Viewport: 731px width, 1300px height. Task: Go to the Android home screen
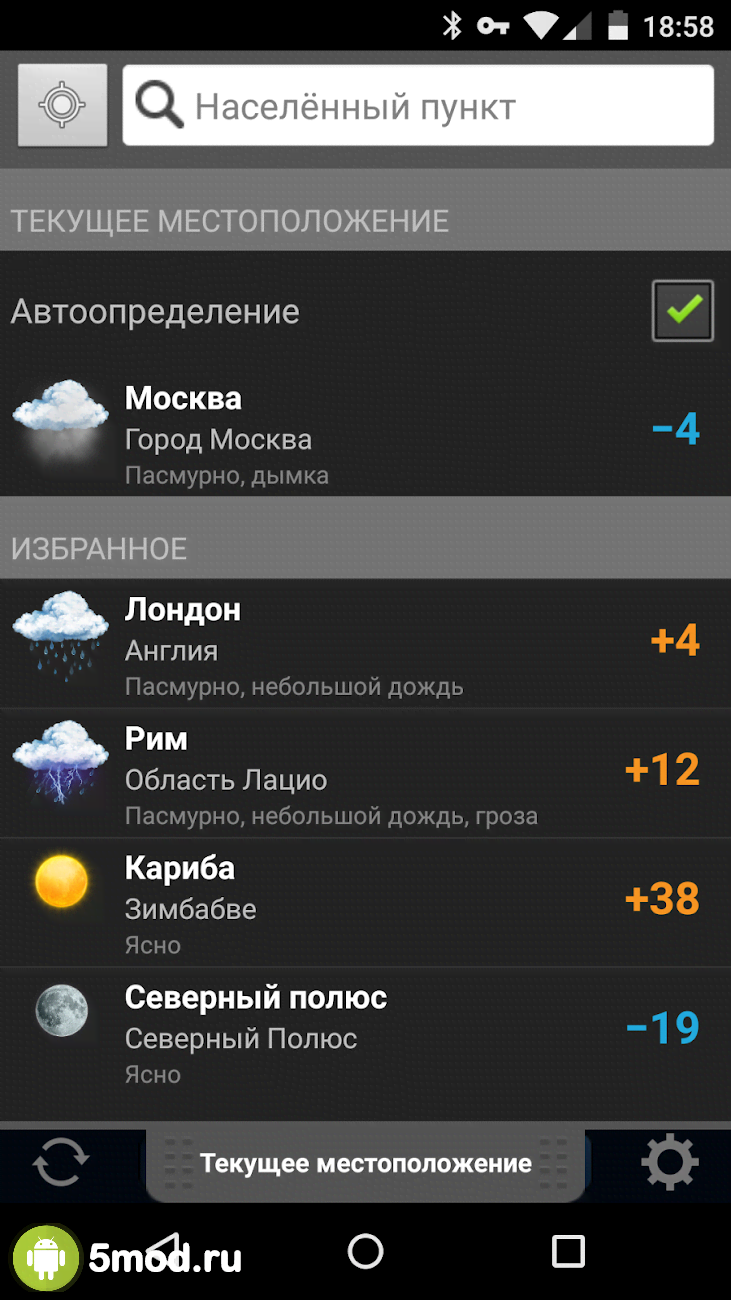coord(365,1251)
